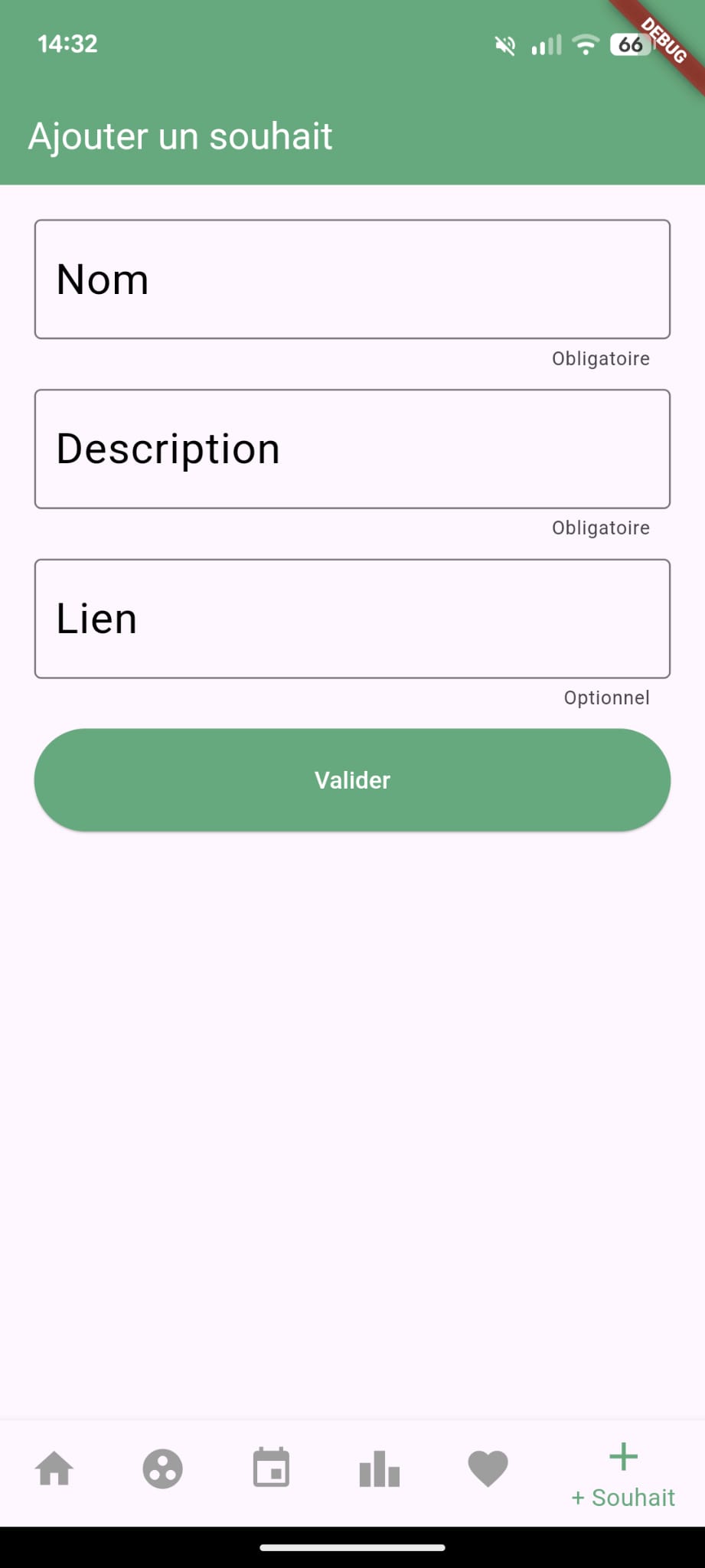Submit the wish with Valider
The width and height of the screenshot is (705, 1568).
point(352,779)
